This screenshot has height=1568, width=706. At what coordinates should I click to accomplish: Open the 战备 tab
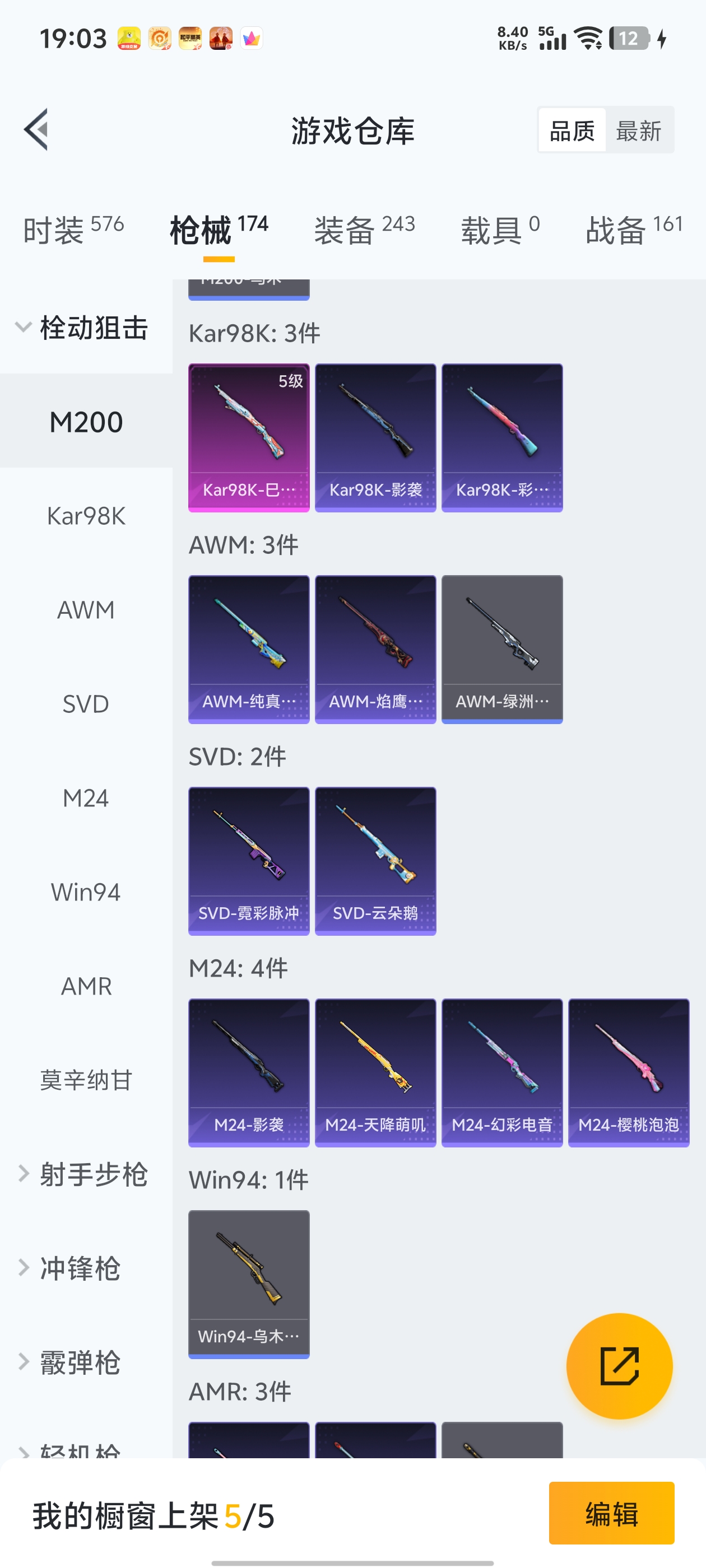634,230
